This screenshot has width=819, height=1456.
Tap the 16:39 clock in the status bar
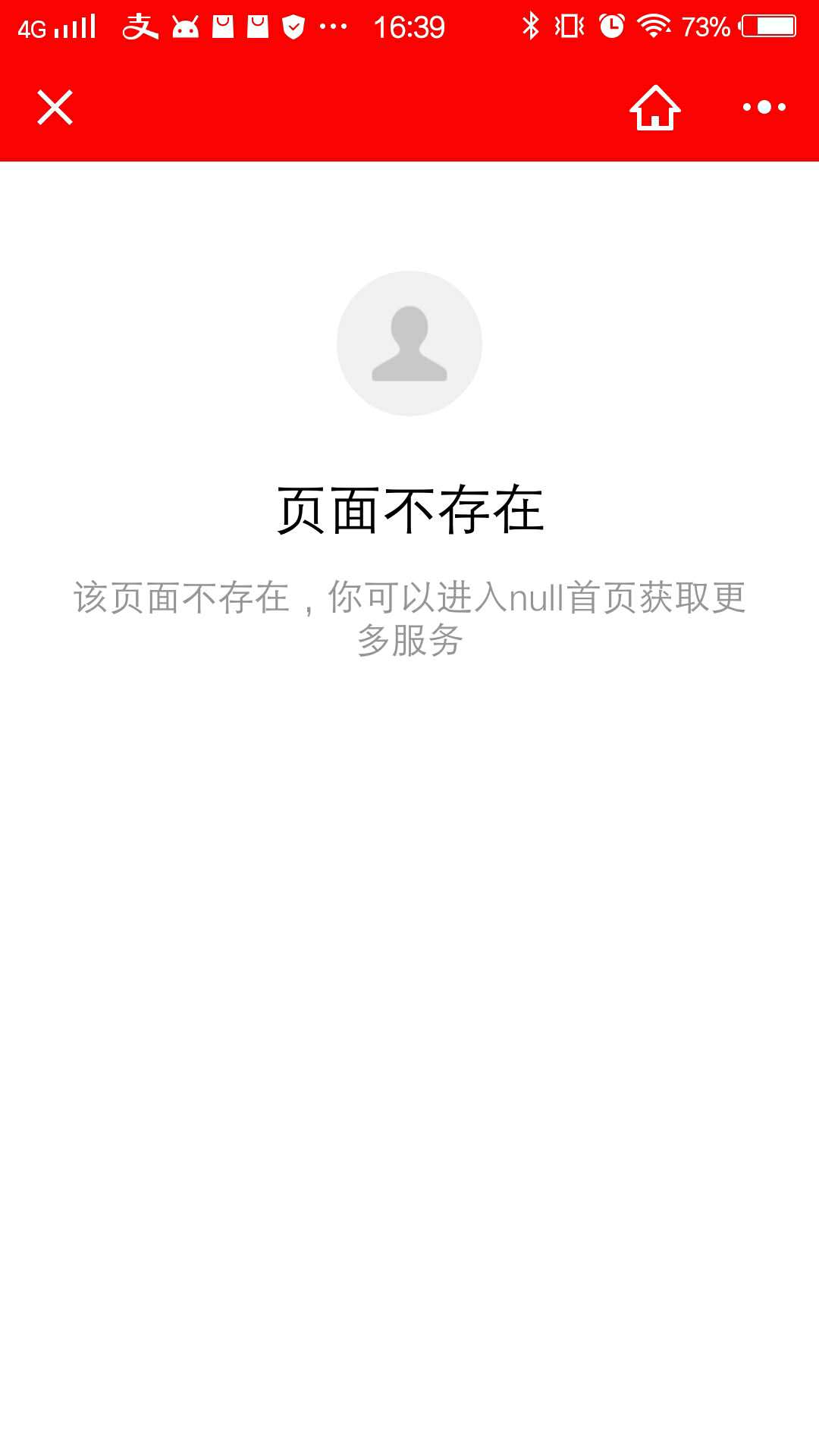pos(409,27)
